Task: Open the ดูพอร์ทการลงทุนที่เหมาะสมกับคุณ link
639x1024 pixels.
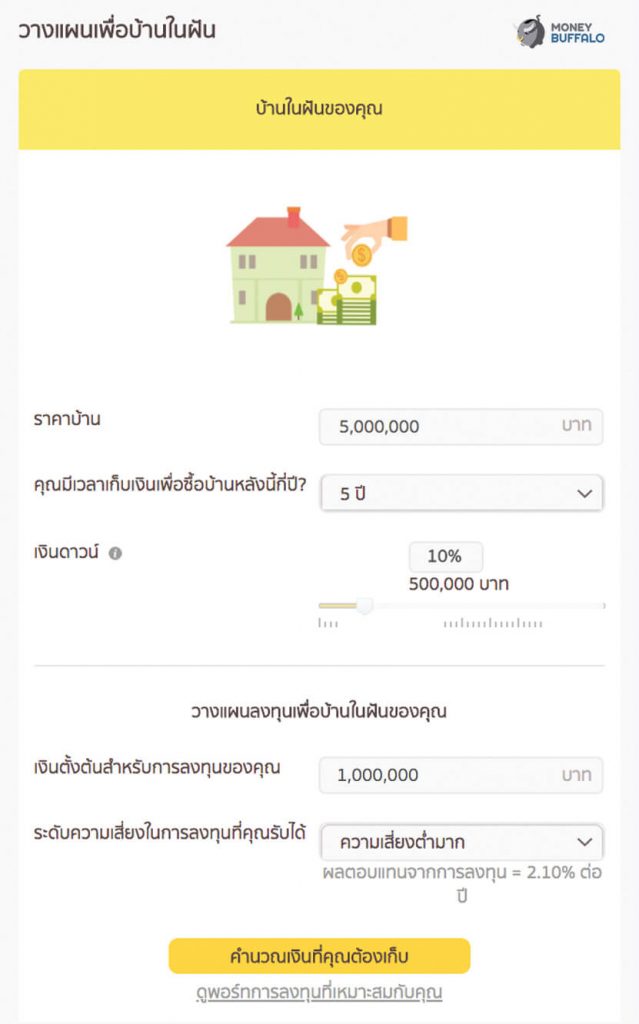Action: (319, 992)
